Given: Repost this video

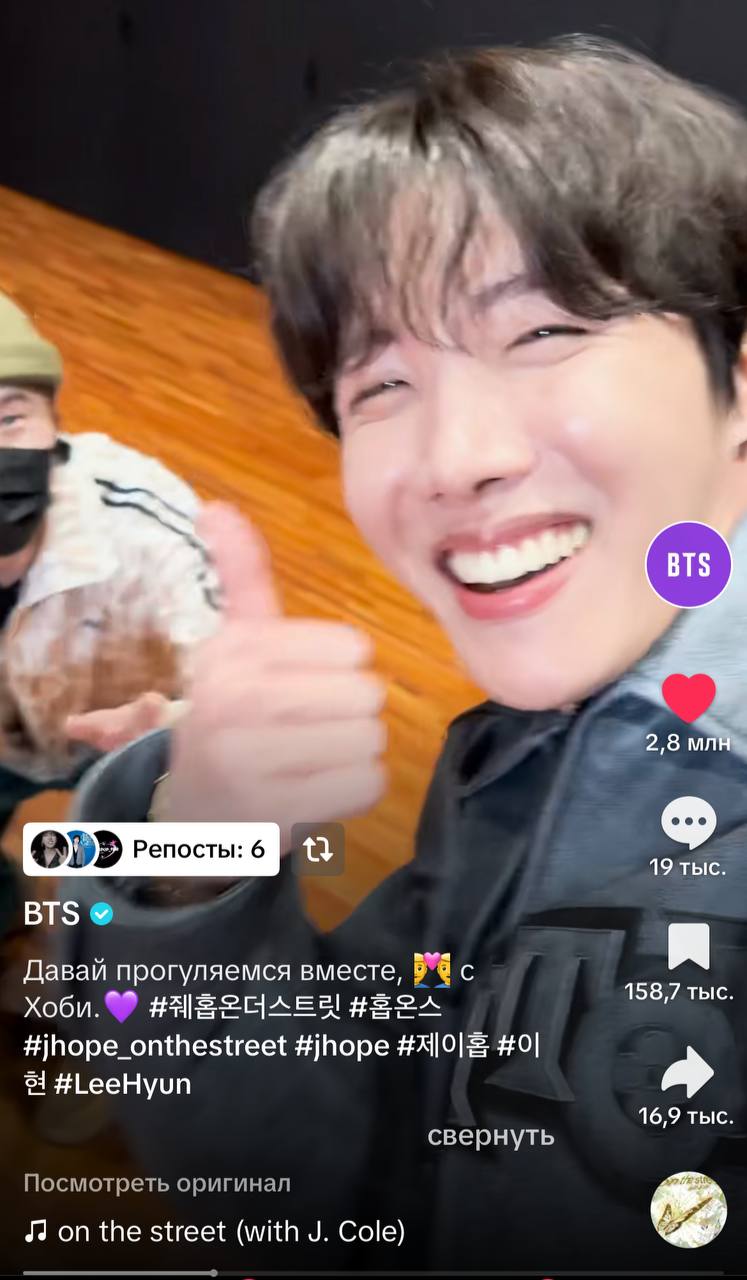Looking at the screenshot, I should point(318,849).
